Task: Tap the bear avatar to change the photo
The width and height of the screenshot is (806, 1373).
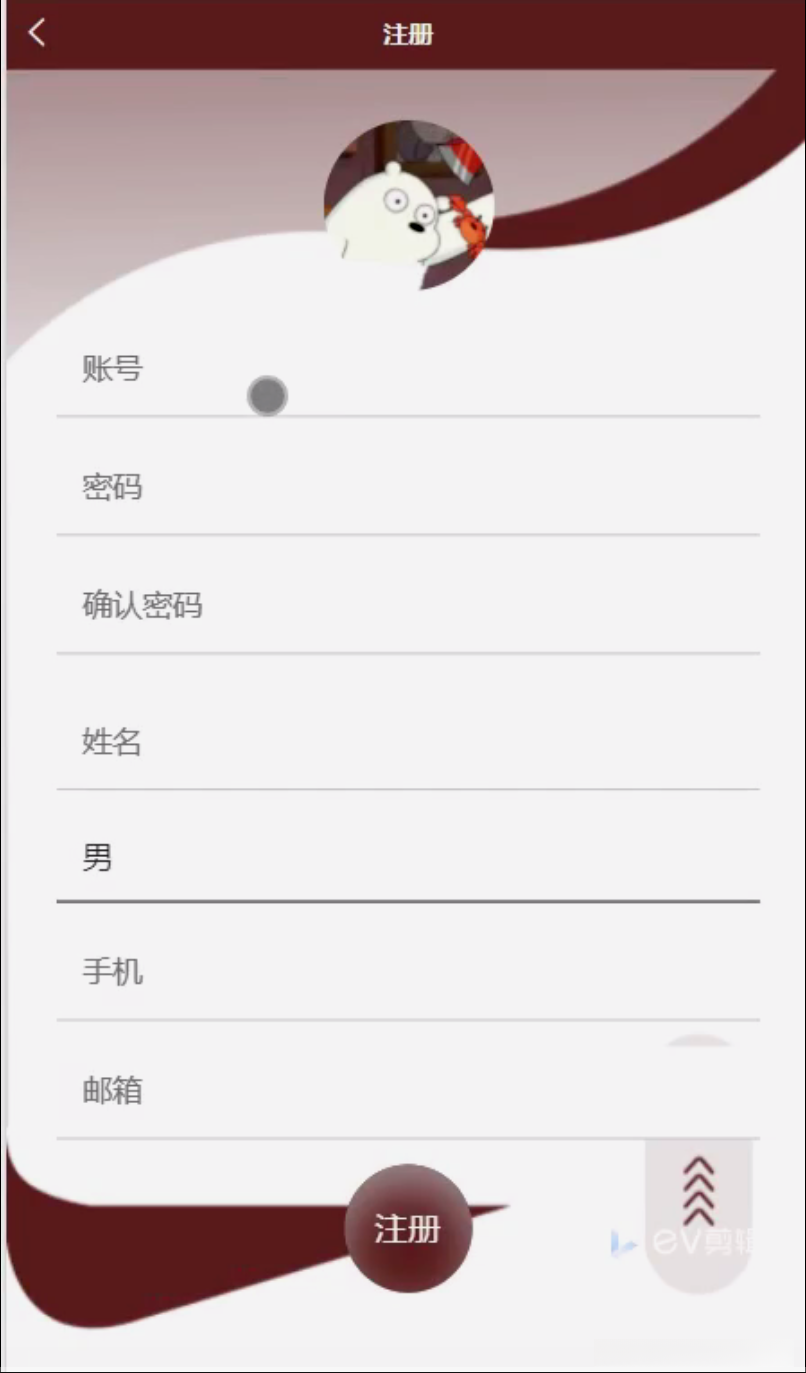Action: coord(409,205)
